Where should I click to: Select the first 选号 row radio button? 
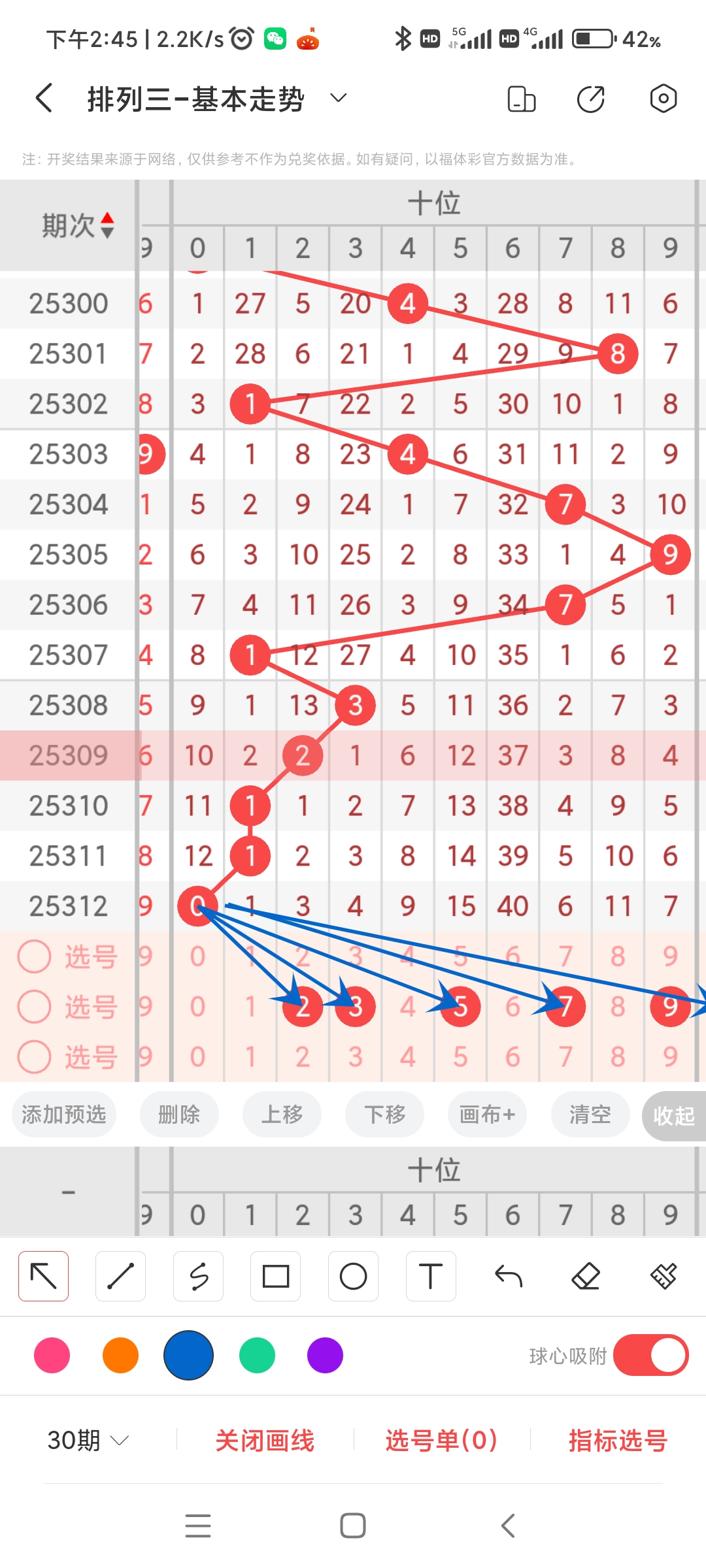coord(35,956)
